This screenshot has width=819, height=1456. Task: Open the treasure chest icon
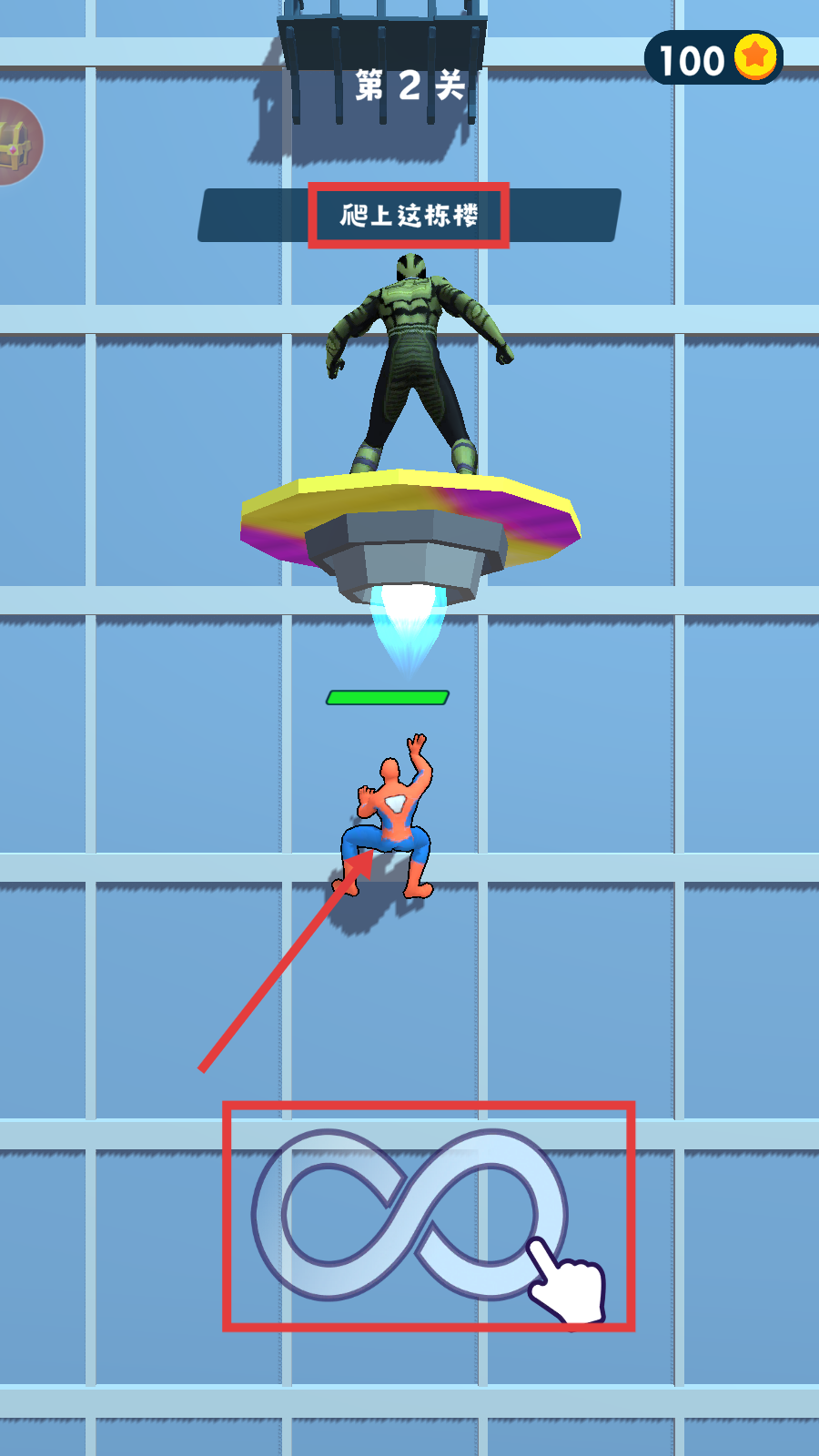click(15, 143)
